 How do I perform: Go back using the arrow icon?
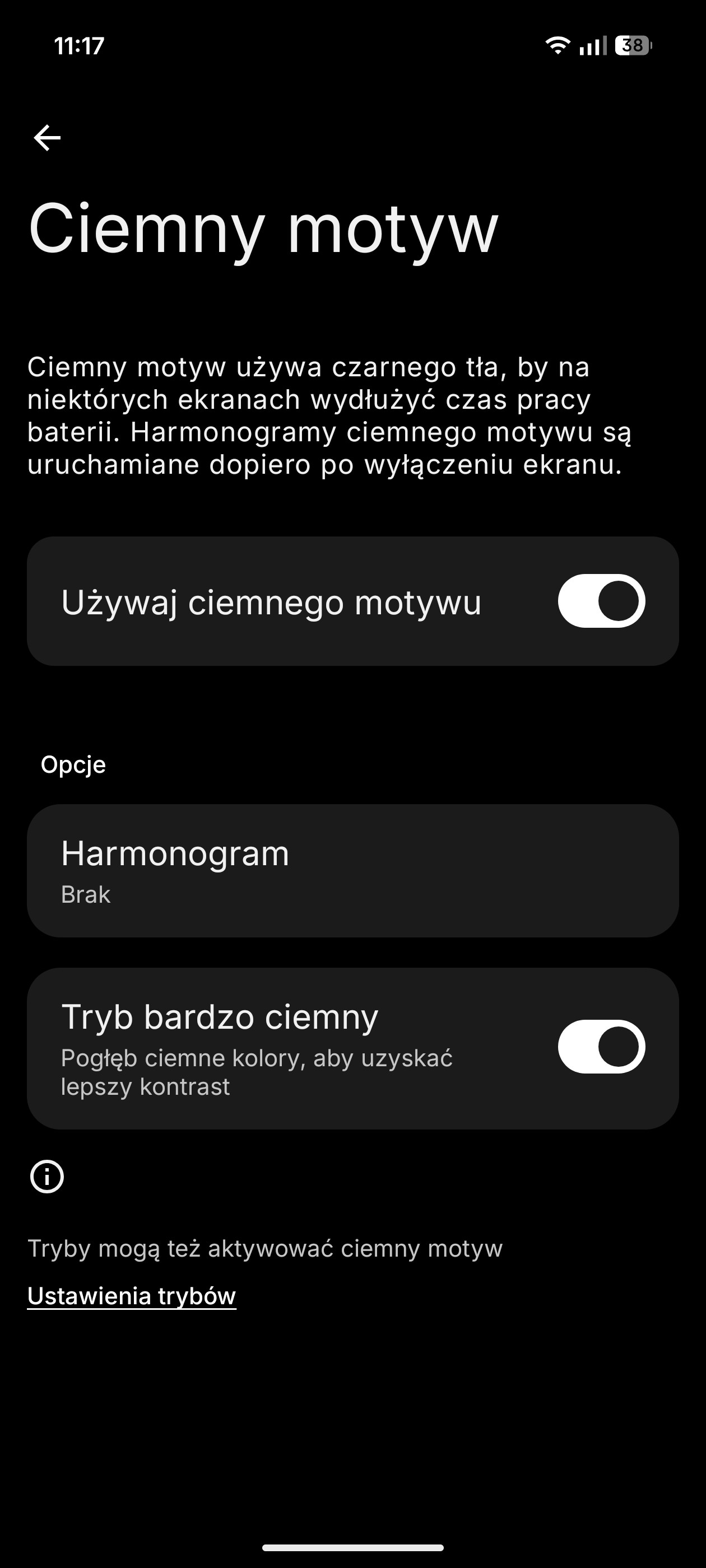(x=47, y=138)
